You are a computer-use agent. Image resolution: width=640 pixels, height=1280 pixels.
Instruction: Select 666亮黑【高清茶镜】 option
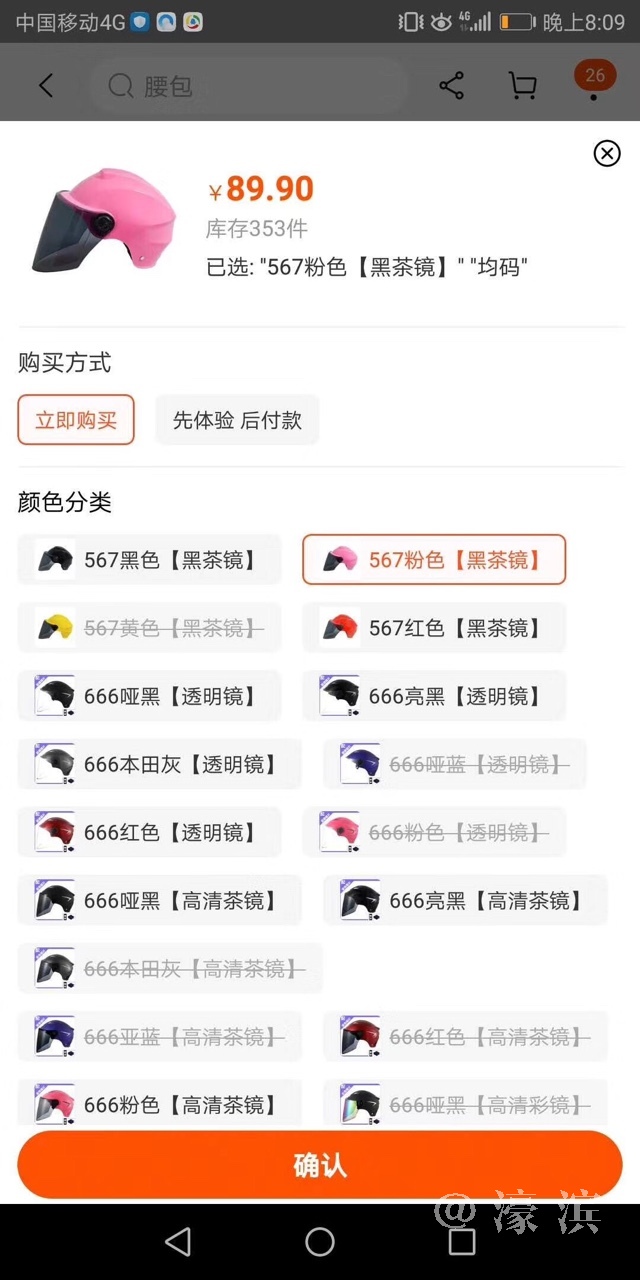pos(465,900)
